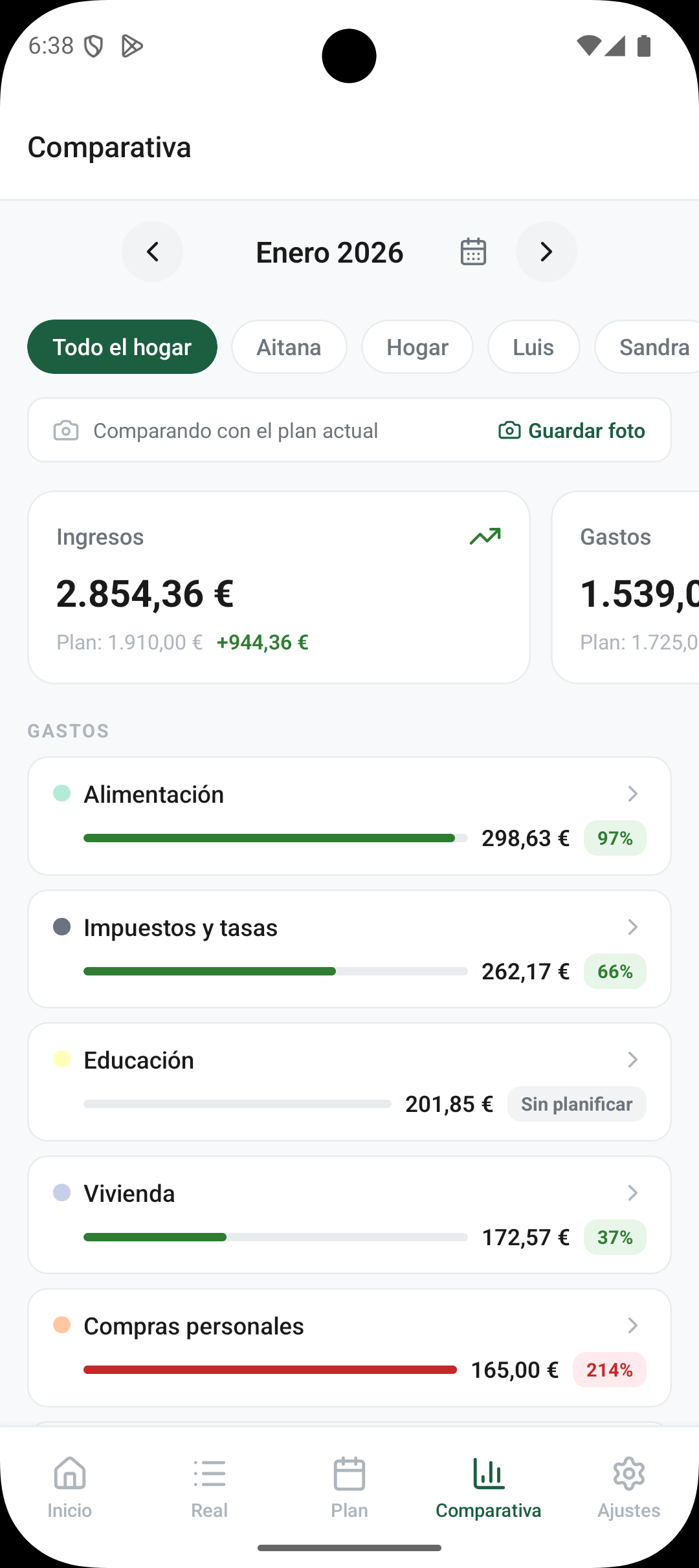The image size is (699, 1568).
Task: Open the calendar date picker icon
Action: (472, 252)
